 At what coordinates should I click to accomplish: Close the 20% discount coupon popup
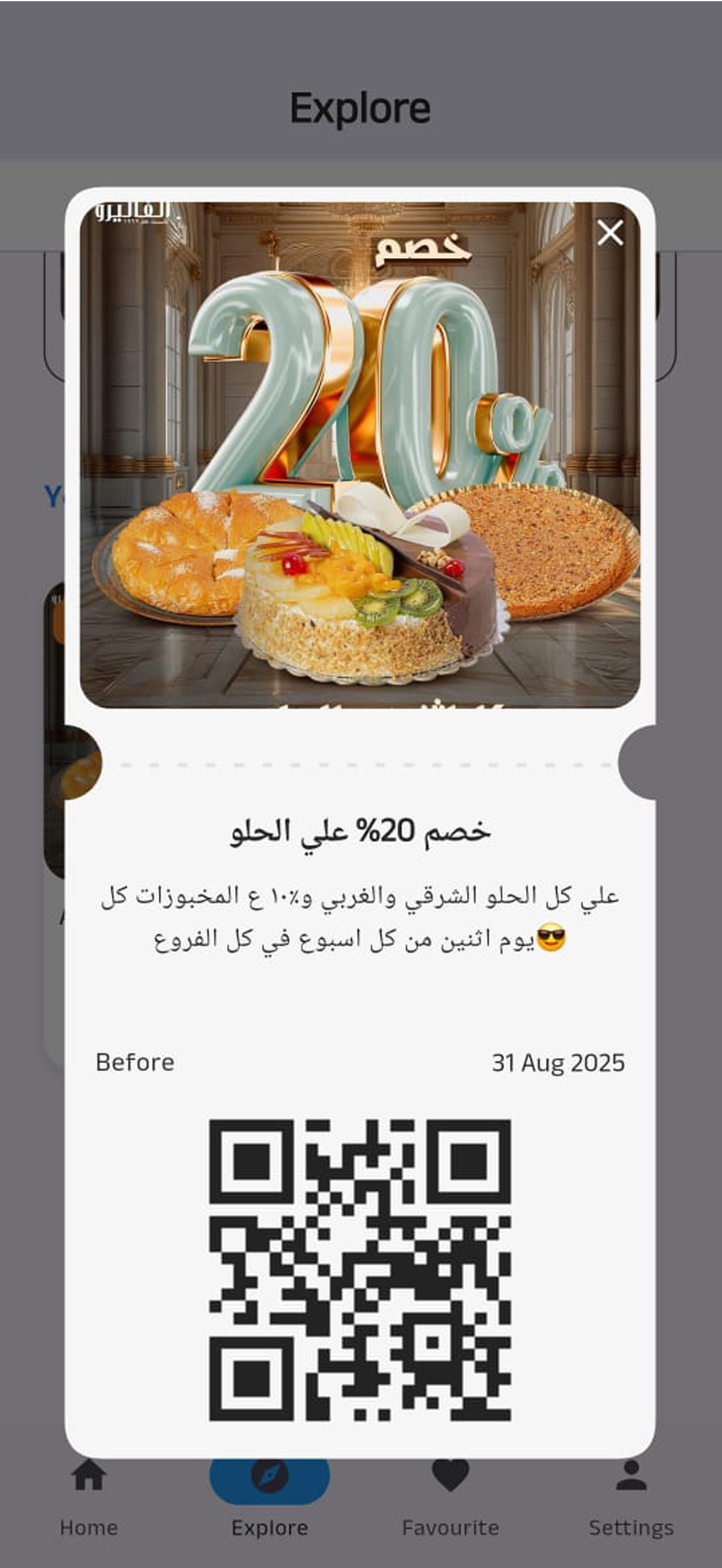pyautogui.click(x=610, y=233)
